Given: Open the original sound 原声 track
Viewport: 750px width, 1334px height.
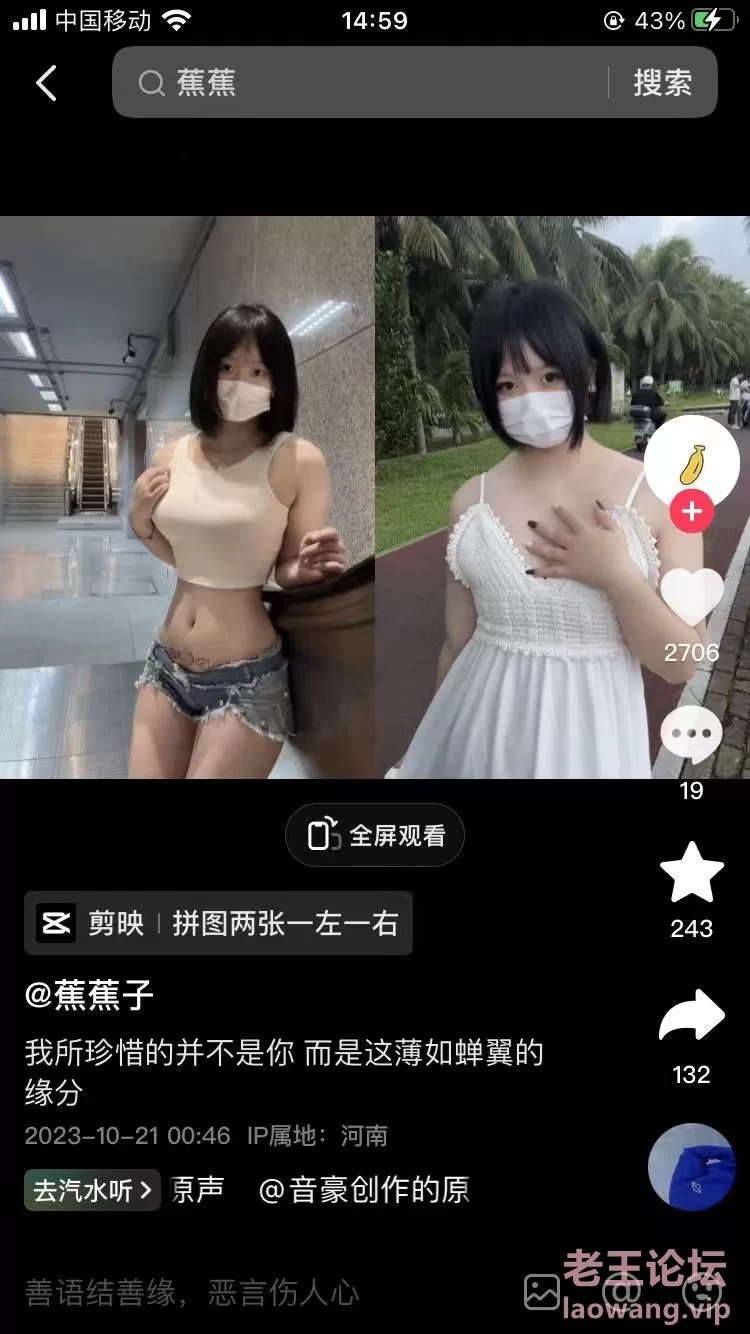Looking at the screenshot, I should click(320, 1190).
